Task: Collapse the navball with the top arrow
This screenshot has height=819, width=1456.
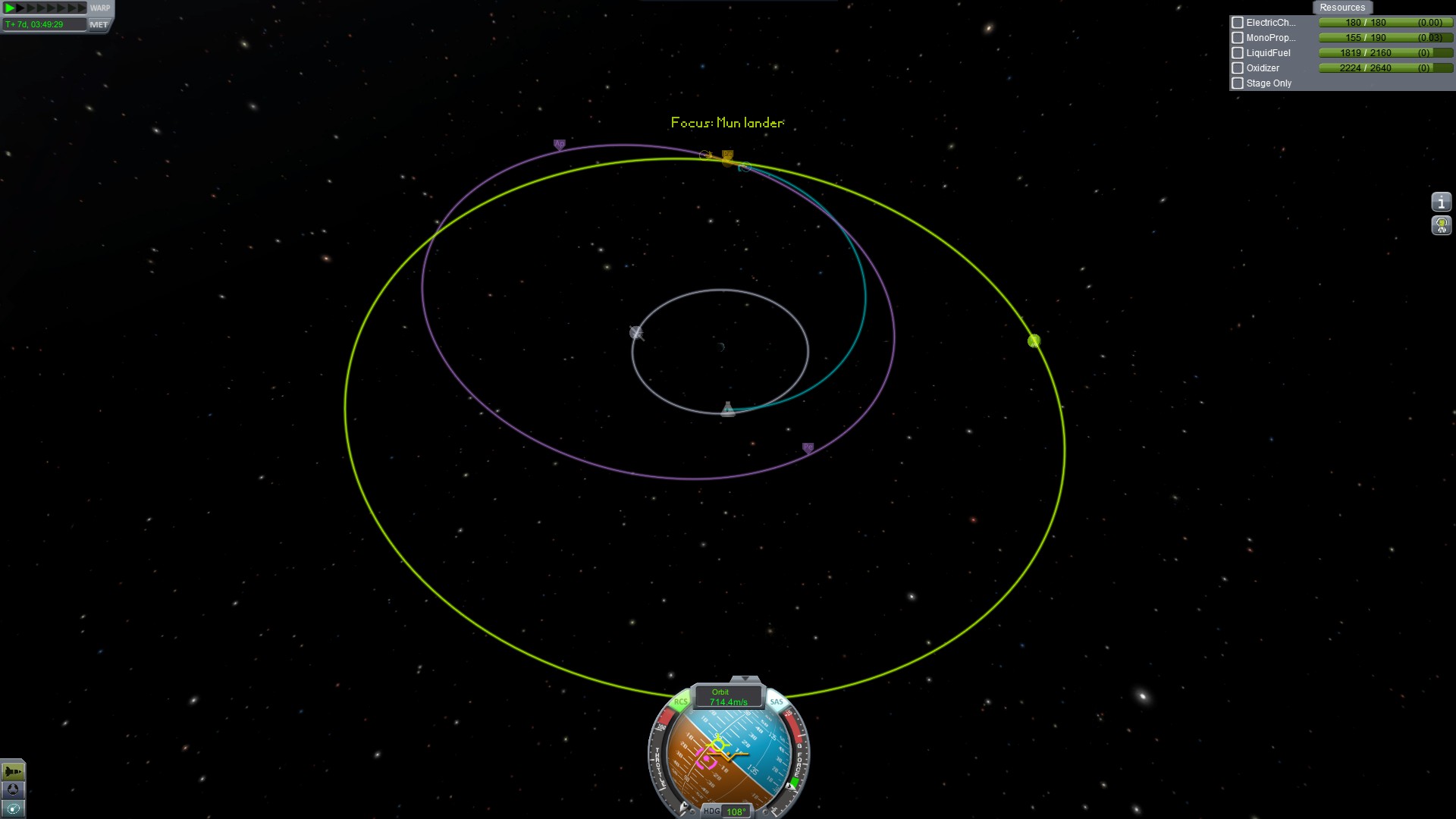Action: (745, 679)
